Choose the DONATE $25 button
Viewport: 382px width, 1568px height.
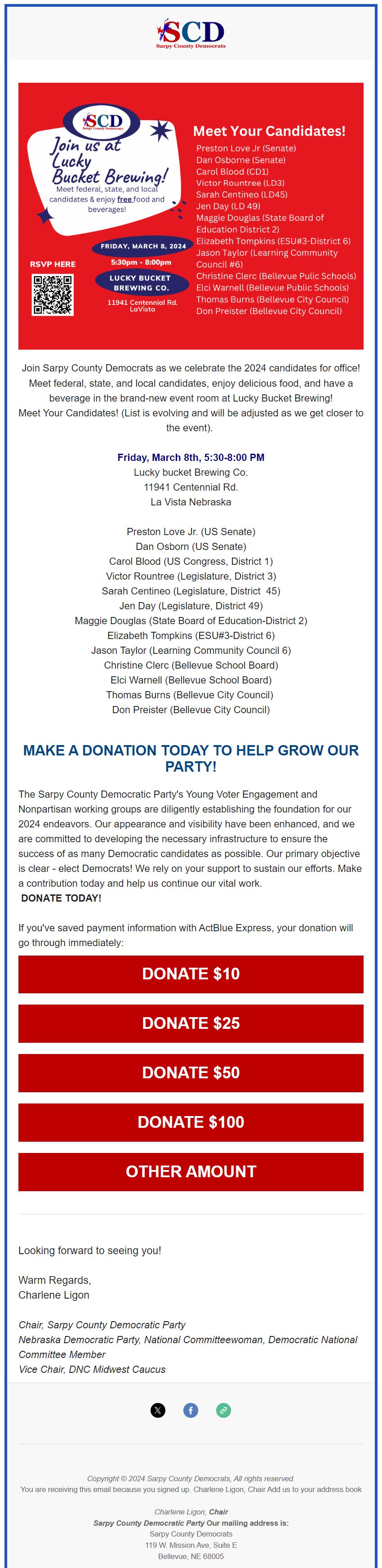(191, 1023)
